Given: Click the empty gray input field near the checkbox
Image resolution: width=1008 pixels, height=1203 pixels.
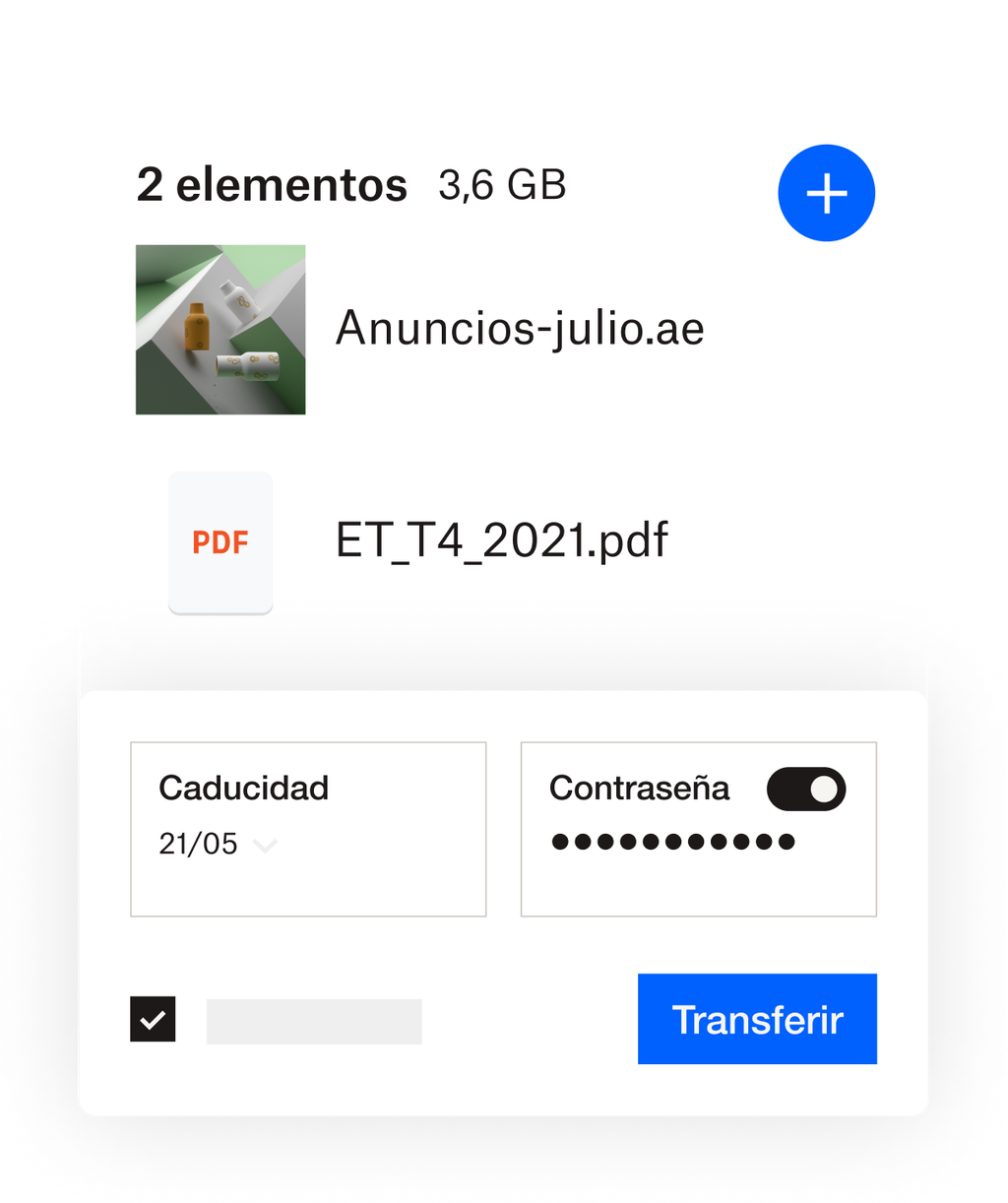Looking at the screenshot, I should pyautogui.click(x=313, y=1021).
